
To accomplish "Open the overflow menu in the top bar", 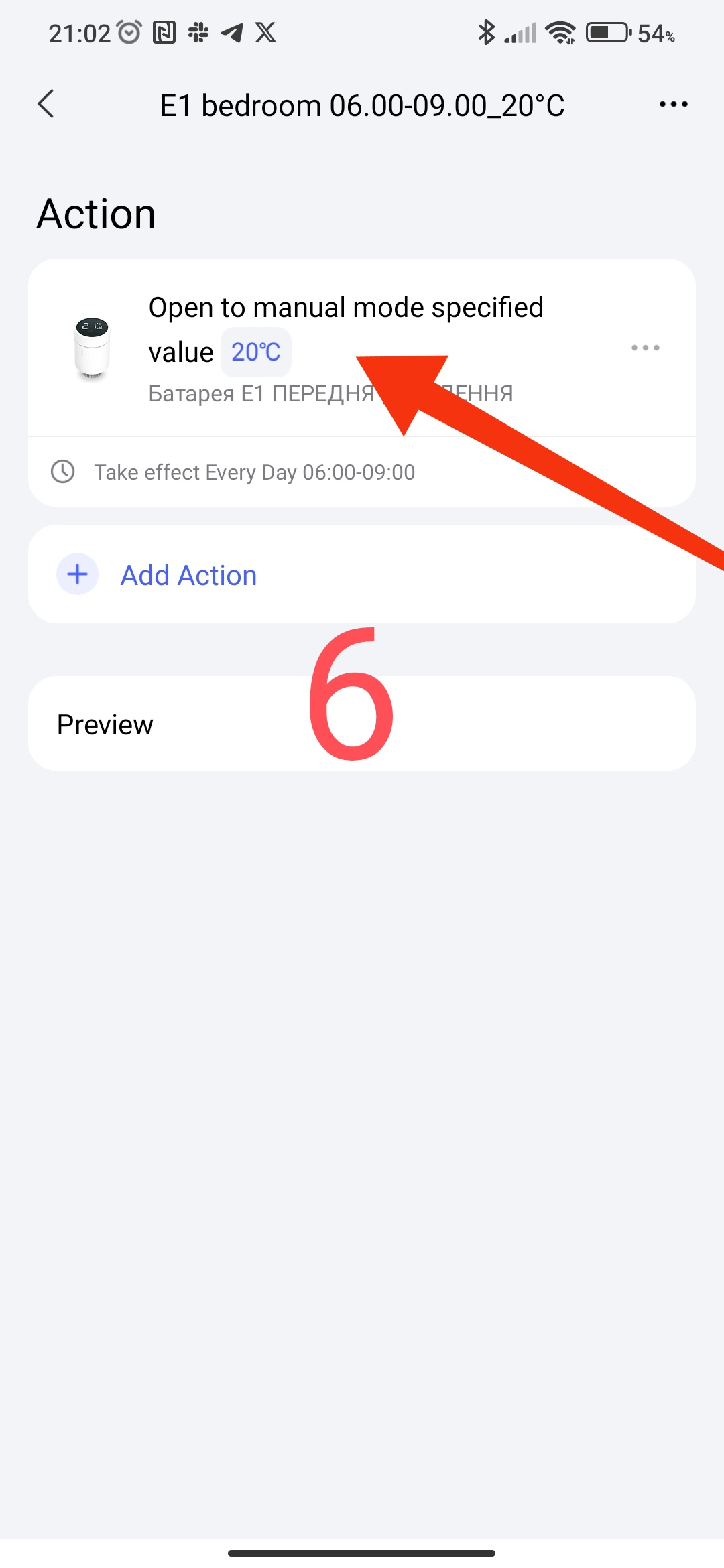I will point(673,105).
